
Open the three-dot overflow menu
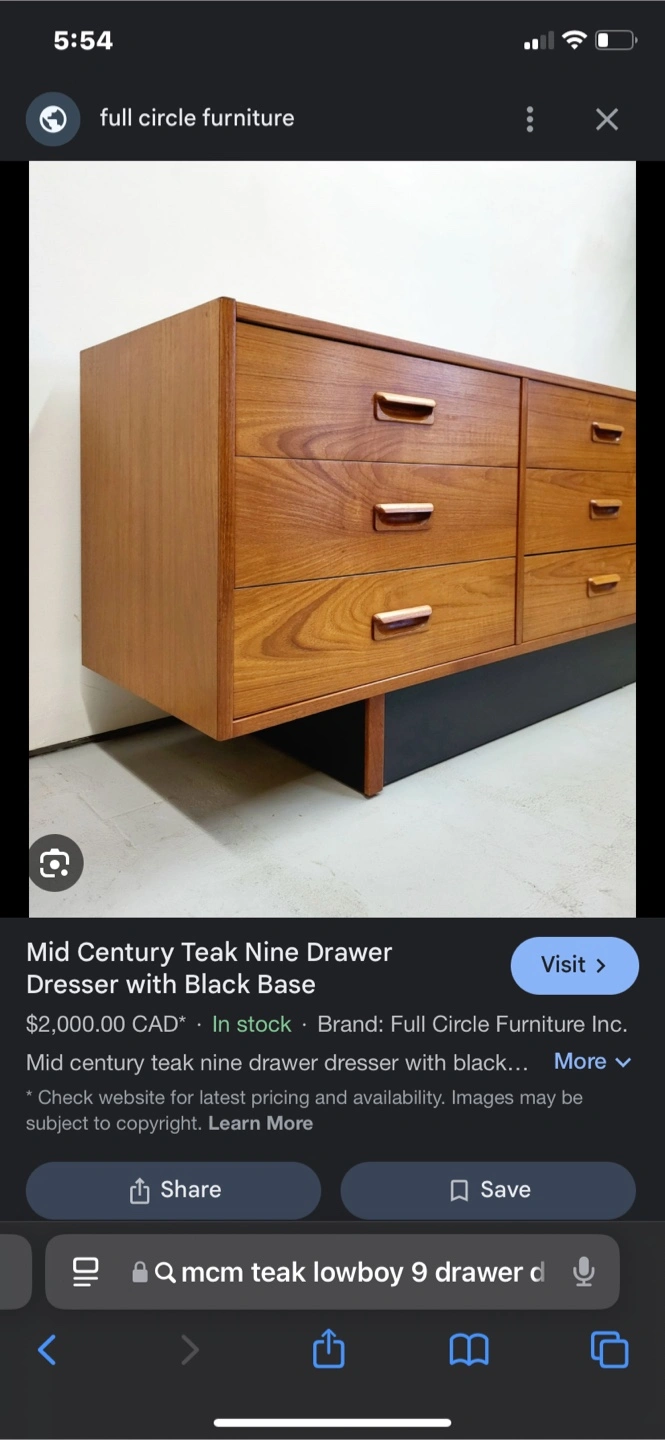tap(530, 120)
